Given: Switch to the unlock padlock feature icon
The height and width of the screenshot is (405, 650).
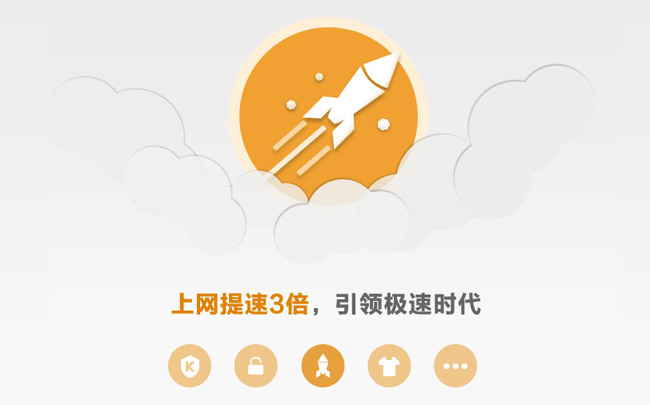Looking at the screenshot, I should coord(256,366).
